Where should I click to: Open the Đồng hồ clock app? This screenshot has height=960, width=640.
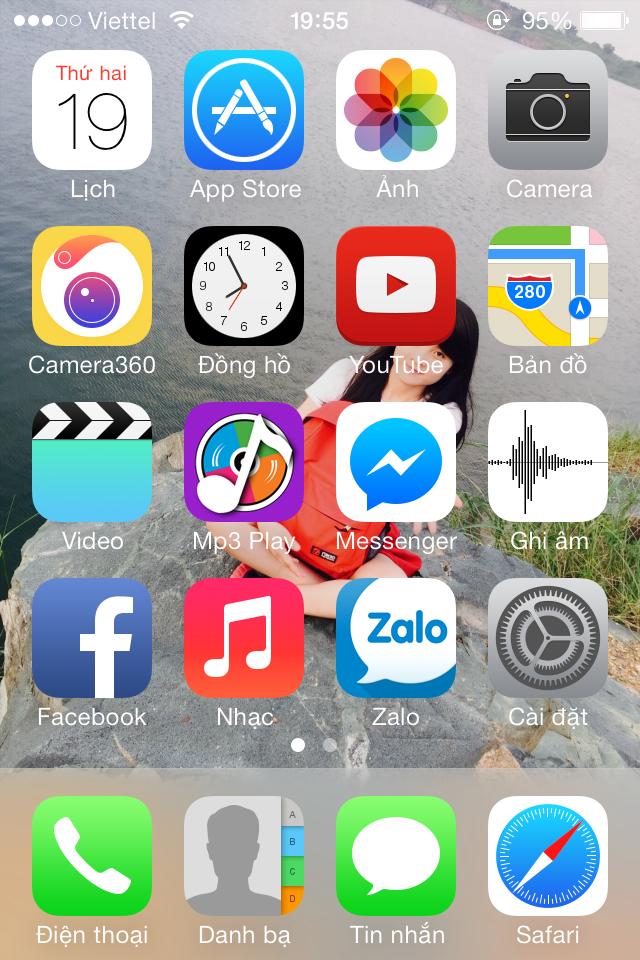(x=244, y=286)
